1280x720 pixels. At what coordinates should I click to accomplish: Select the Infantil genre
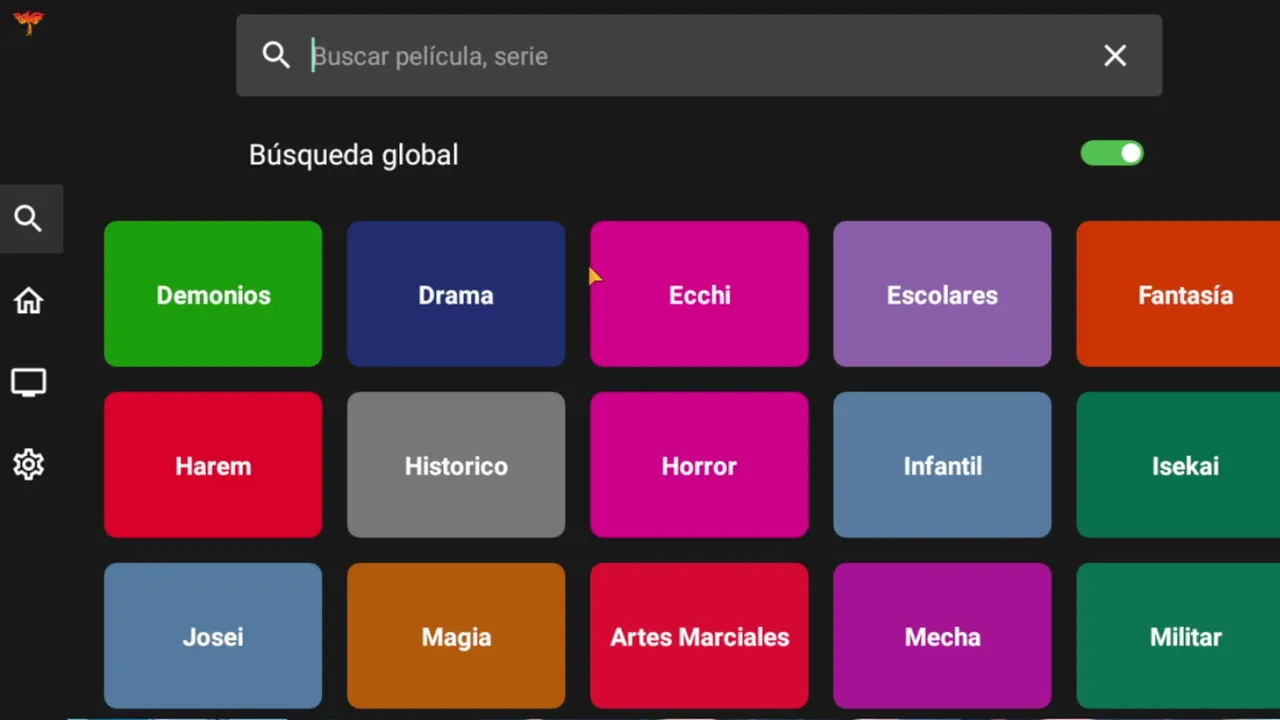[x=942, y=465]
